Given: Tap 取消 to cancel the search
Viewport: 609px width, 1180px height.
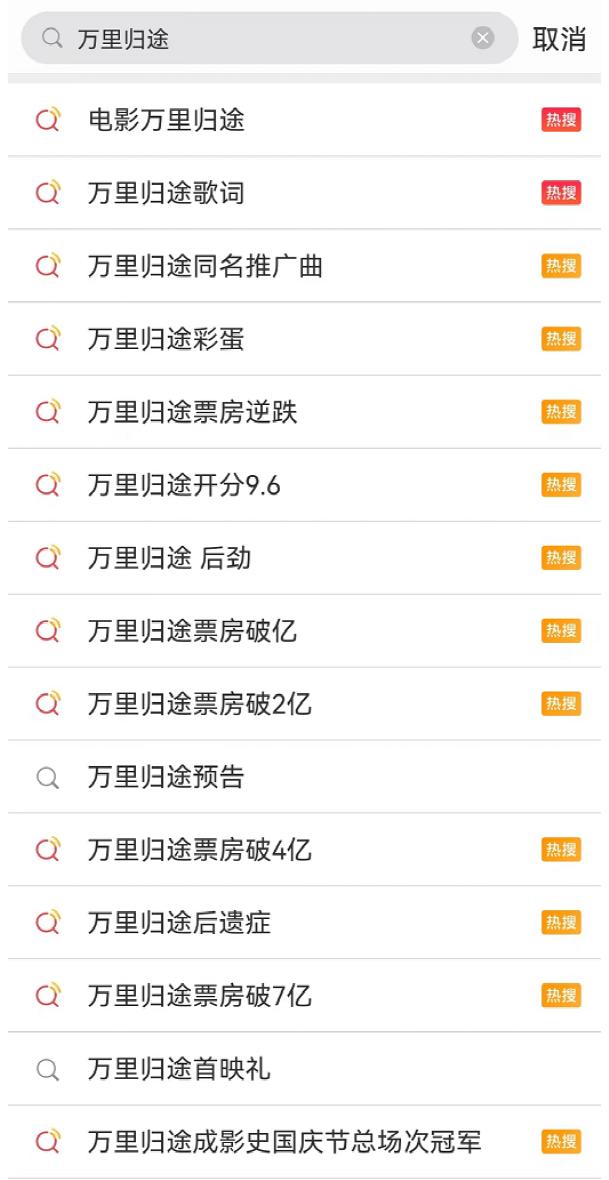Looking at the screenshot, I should coord(559,38).
